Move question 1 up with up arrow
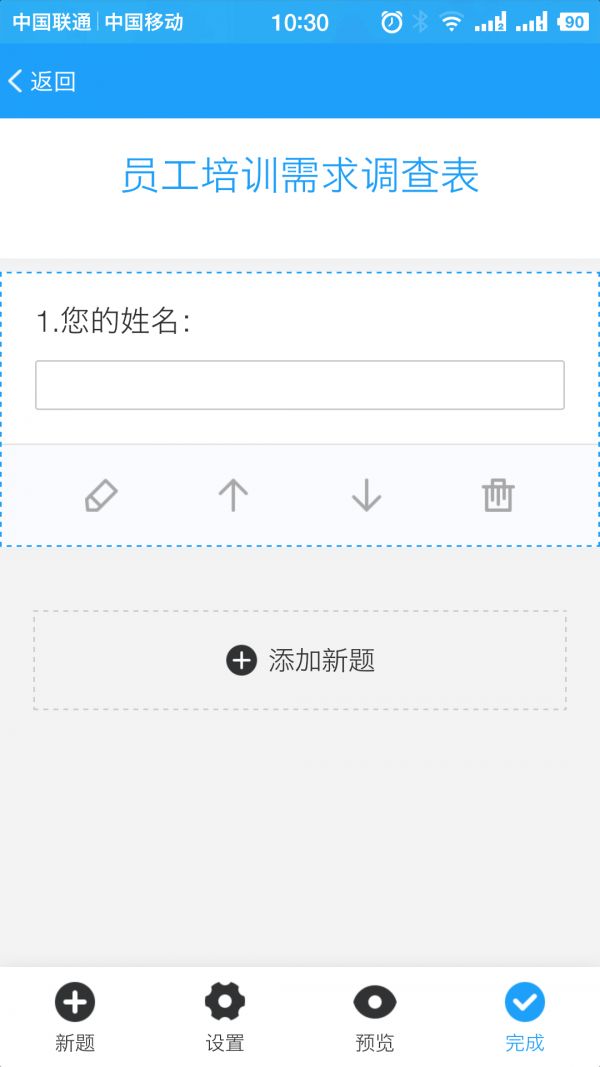The height and width of the screenshot is (1067, 600). (x=233, y=495)
